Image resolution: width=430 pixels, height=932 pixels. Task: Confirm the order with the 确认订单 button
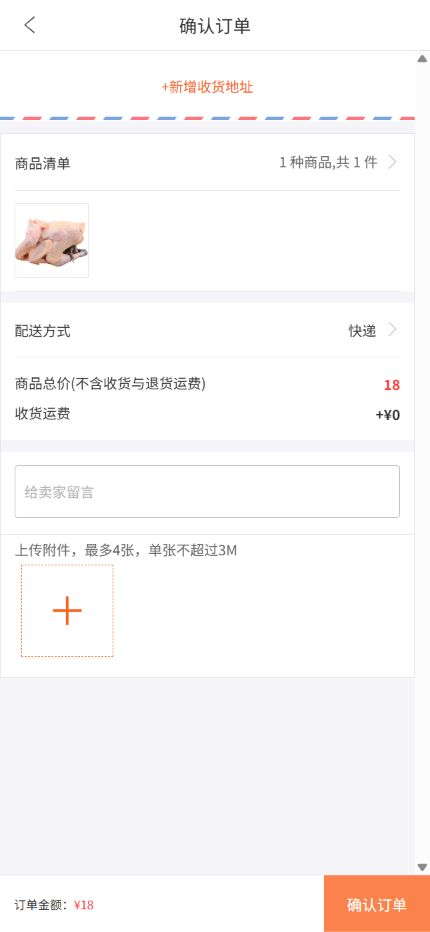(x=377, y=904)
